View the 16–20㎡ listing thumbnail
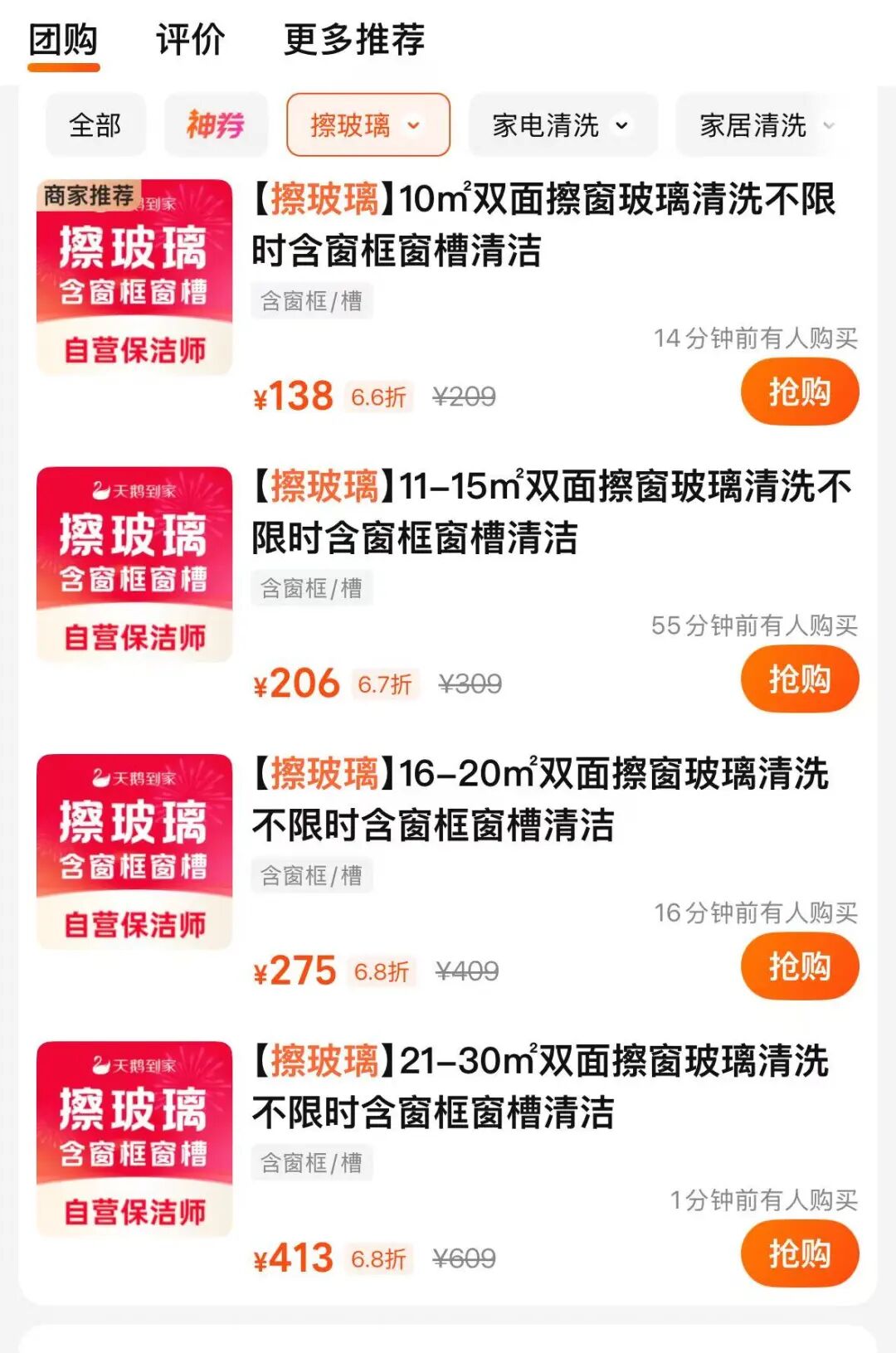Screen dimensions: 896x1353 [x=134, y=852]
